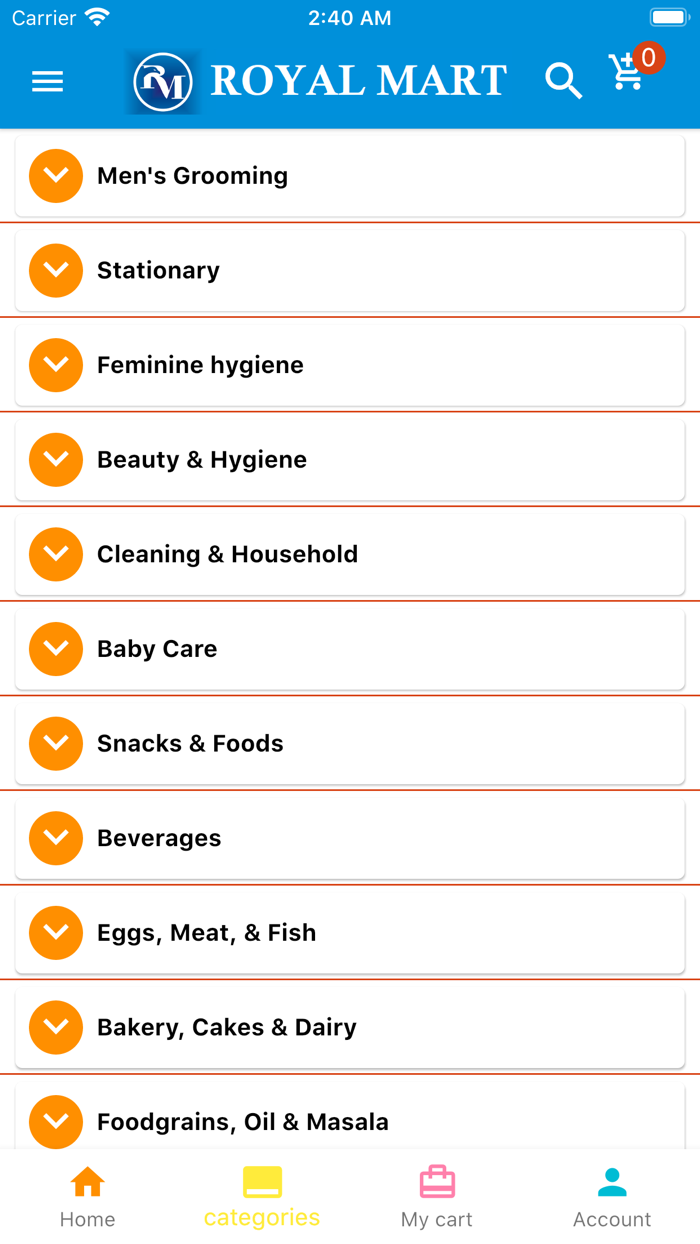The width and height of the screenshot is (700, 1244).
Task: Expand the Men's Grooming category
Action: click(56, 176)
